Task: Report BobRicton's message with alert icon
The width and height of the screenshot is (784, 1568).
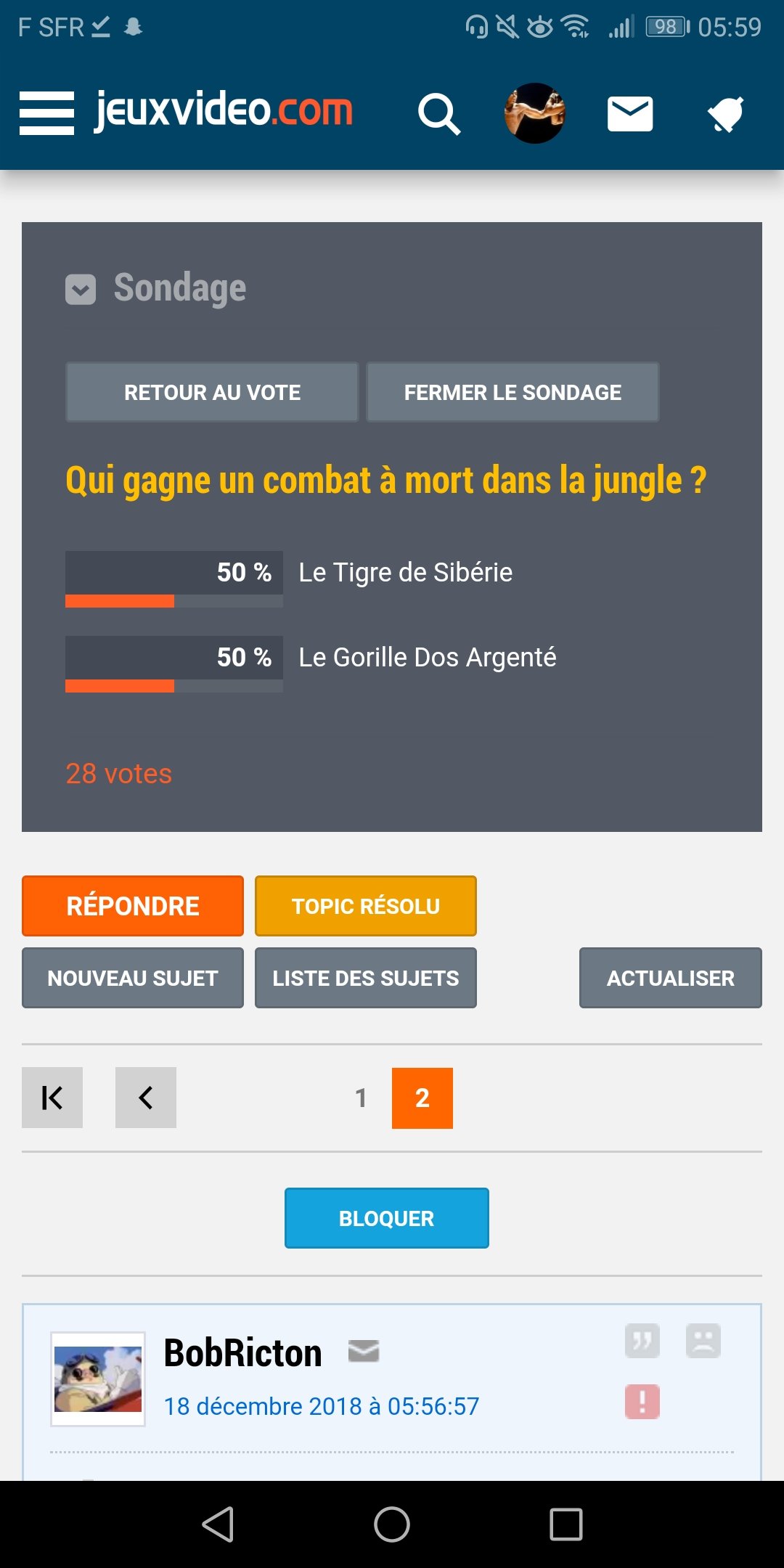Action: point(642,1402)
